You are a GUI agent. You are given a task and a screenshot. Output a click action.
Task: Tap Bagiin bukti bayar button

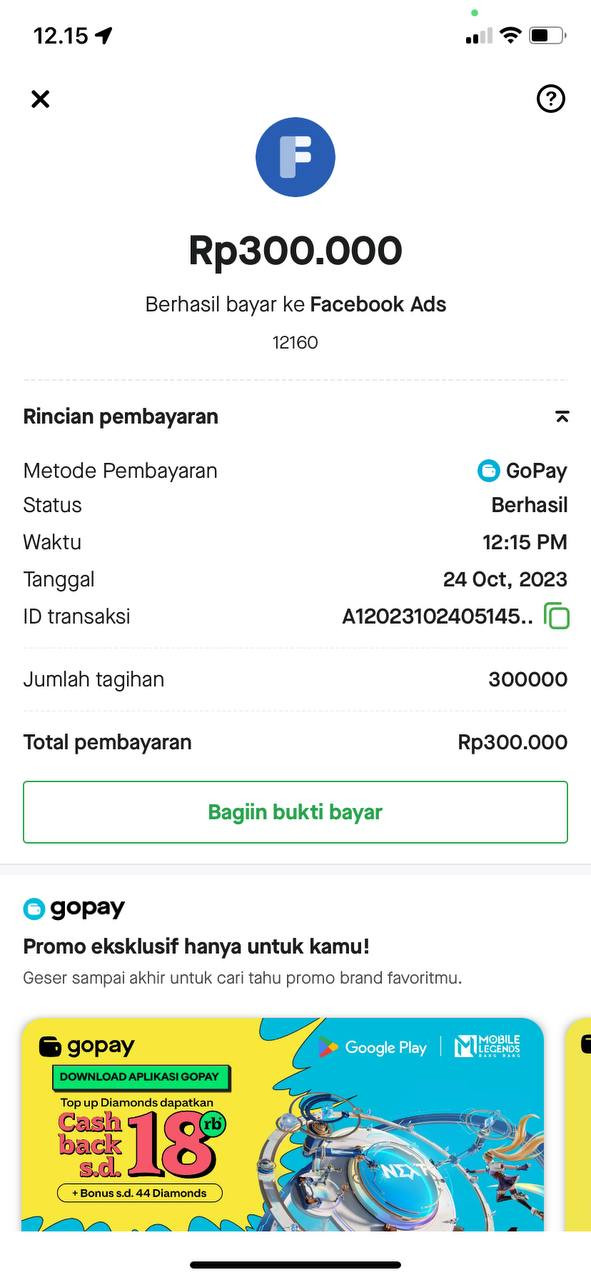tap(295, 812)
